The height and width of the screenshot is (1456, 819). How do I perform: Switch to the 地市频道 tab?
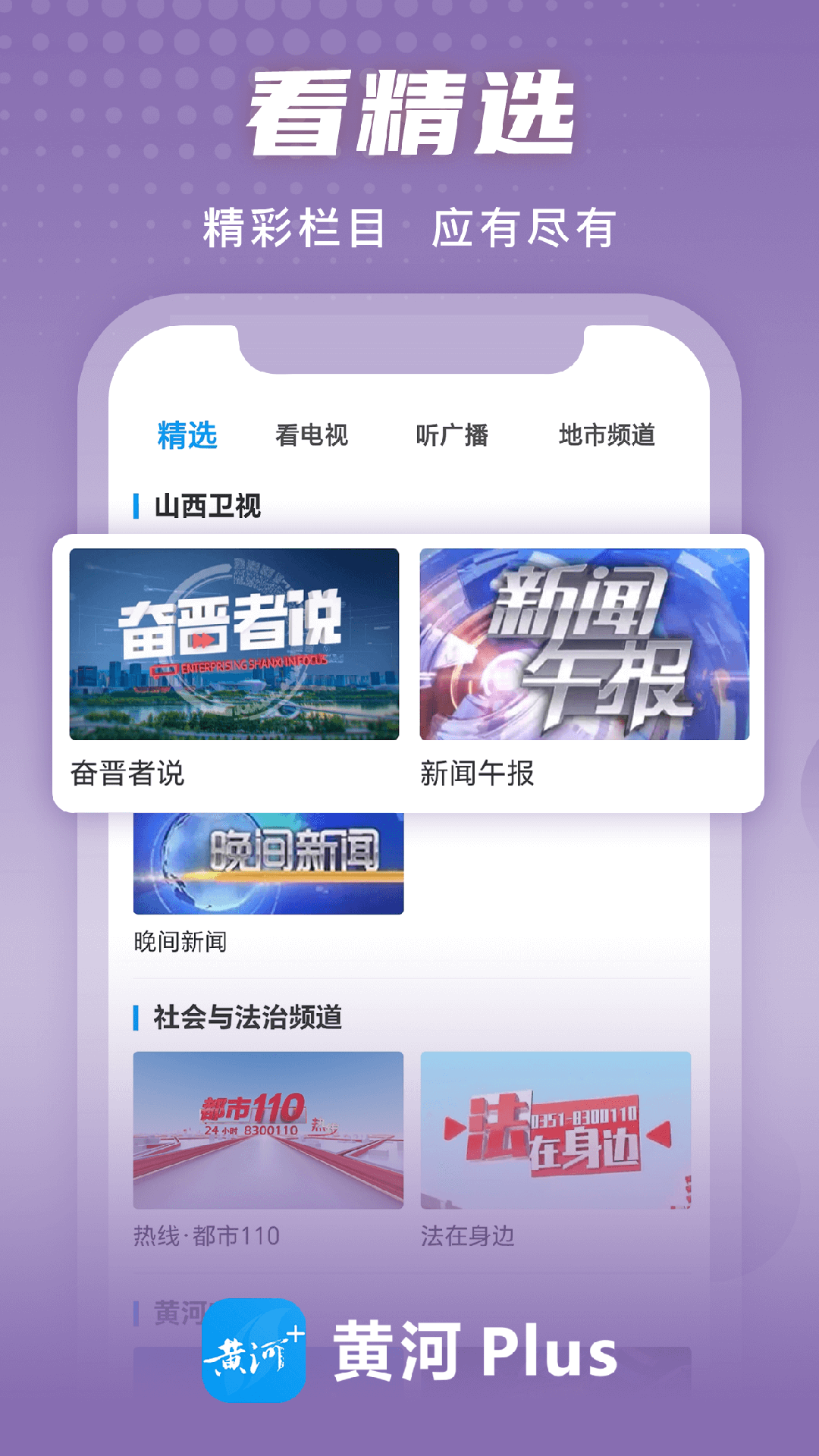(x=609, y=433)
